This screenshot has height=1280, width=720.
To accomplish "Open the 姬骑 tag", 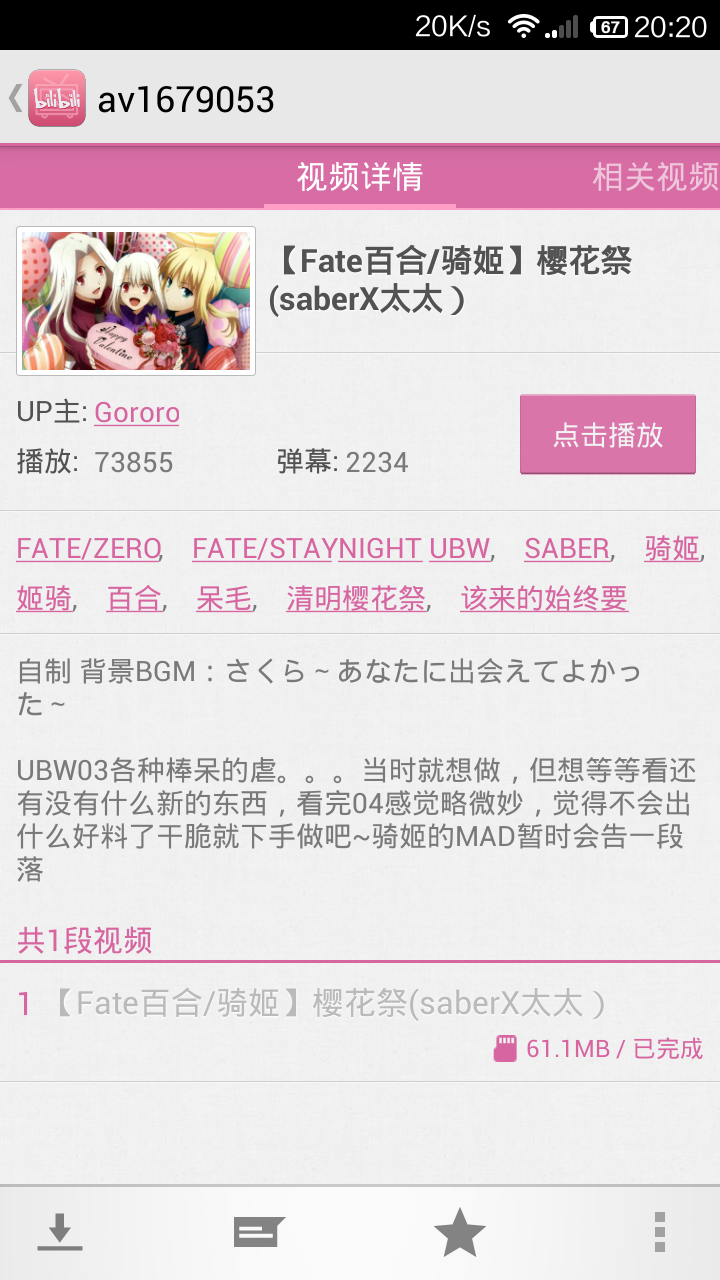I will pyautogui.click(x=44, y=598).
